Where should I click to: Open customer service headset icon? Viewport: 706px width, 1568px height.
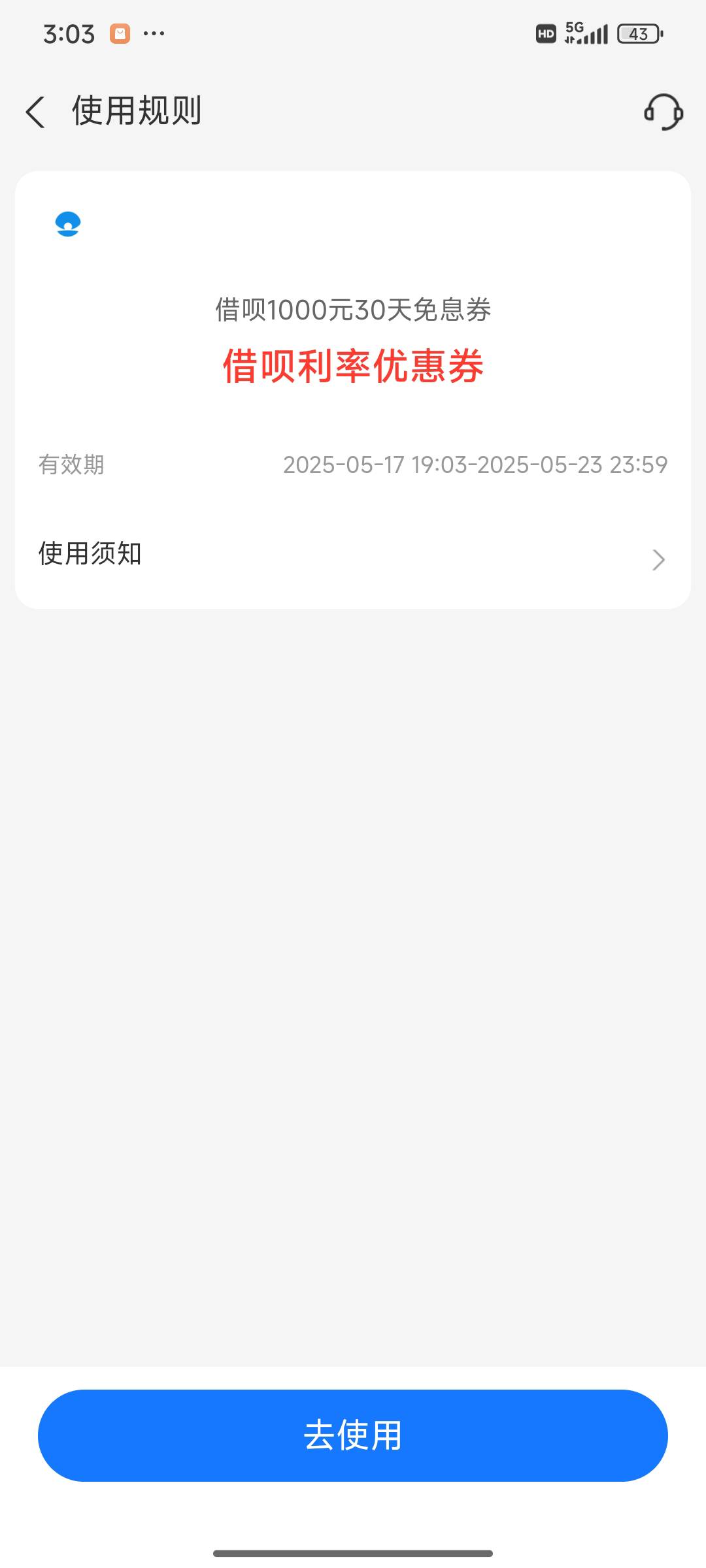click(x=664, y=112)
